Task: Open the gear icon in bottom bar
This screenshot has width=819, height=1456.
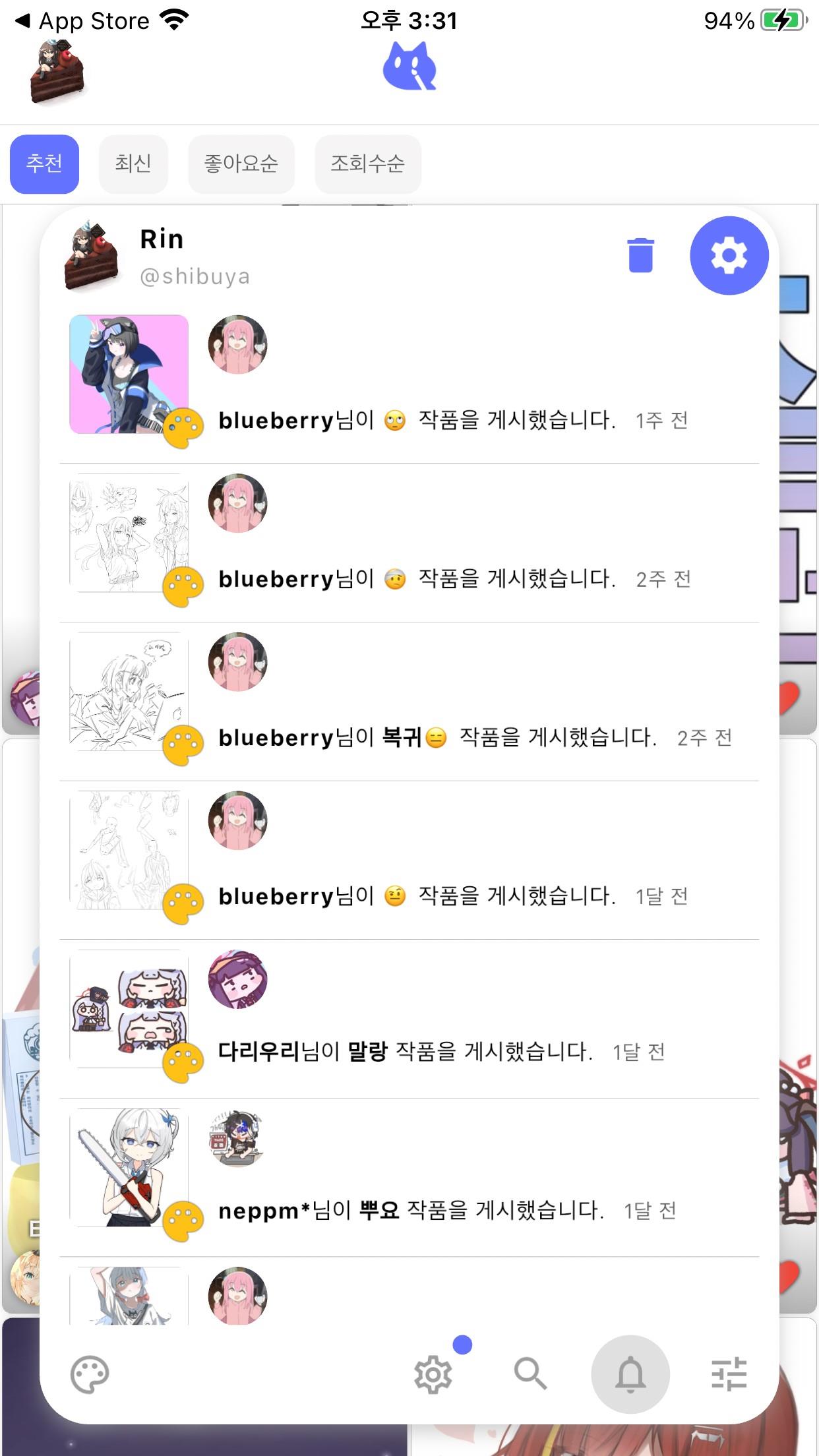Action: 433,1375
